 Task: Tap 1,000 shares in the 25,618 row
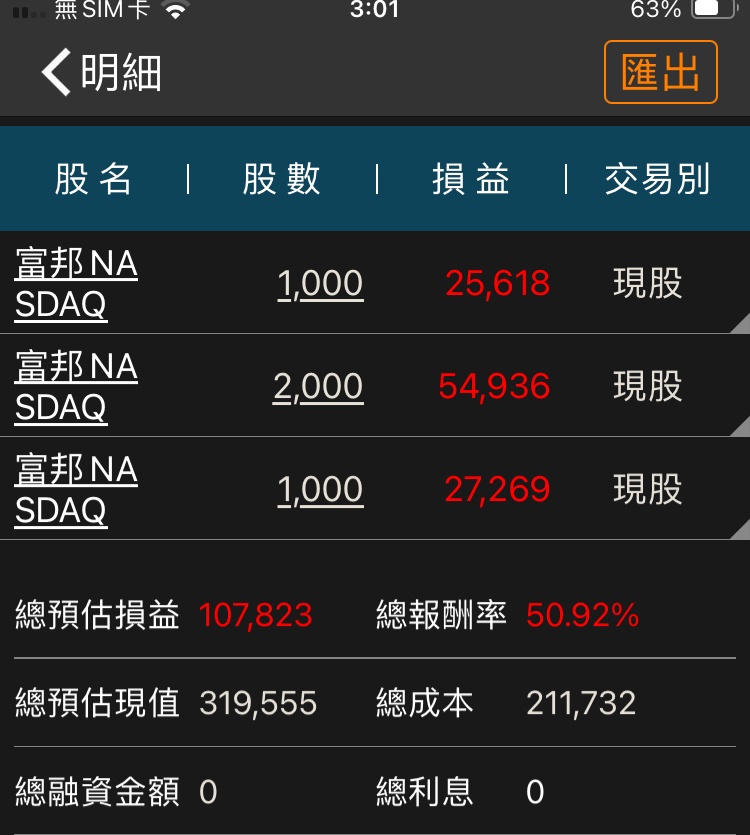click(x=320, y=284)
